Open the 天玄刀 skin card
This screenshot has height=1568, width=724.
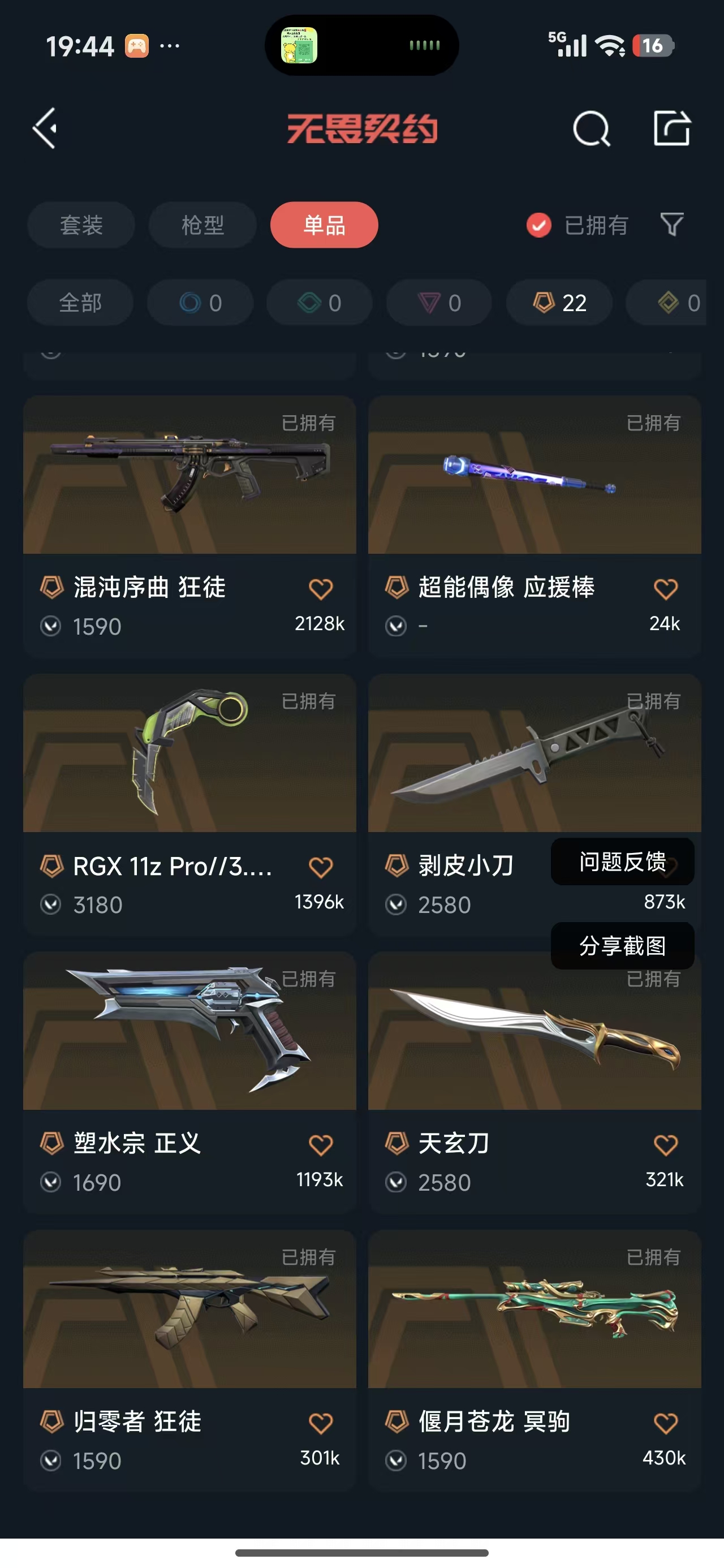pos(535,1082)
